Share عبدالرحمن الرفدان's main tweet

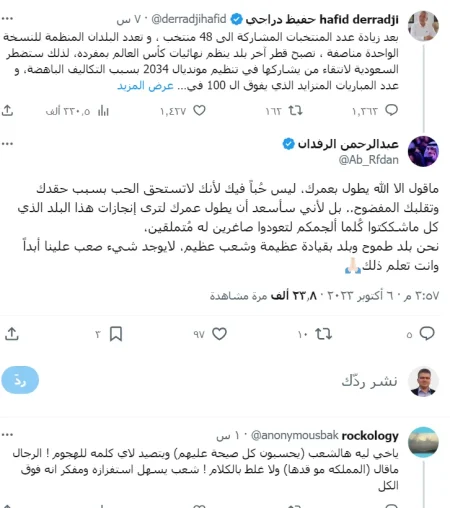[x=12, y=334]
